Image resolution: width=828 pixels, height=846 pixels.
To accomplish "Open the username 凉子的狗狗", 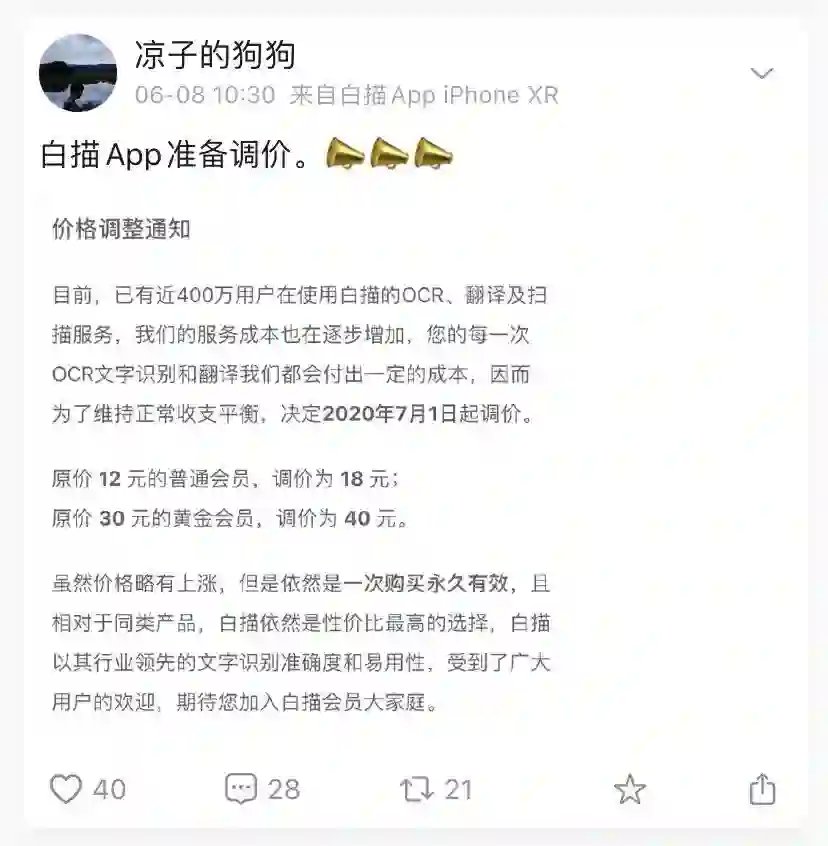I will click(215, 54).
